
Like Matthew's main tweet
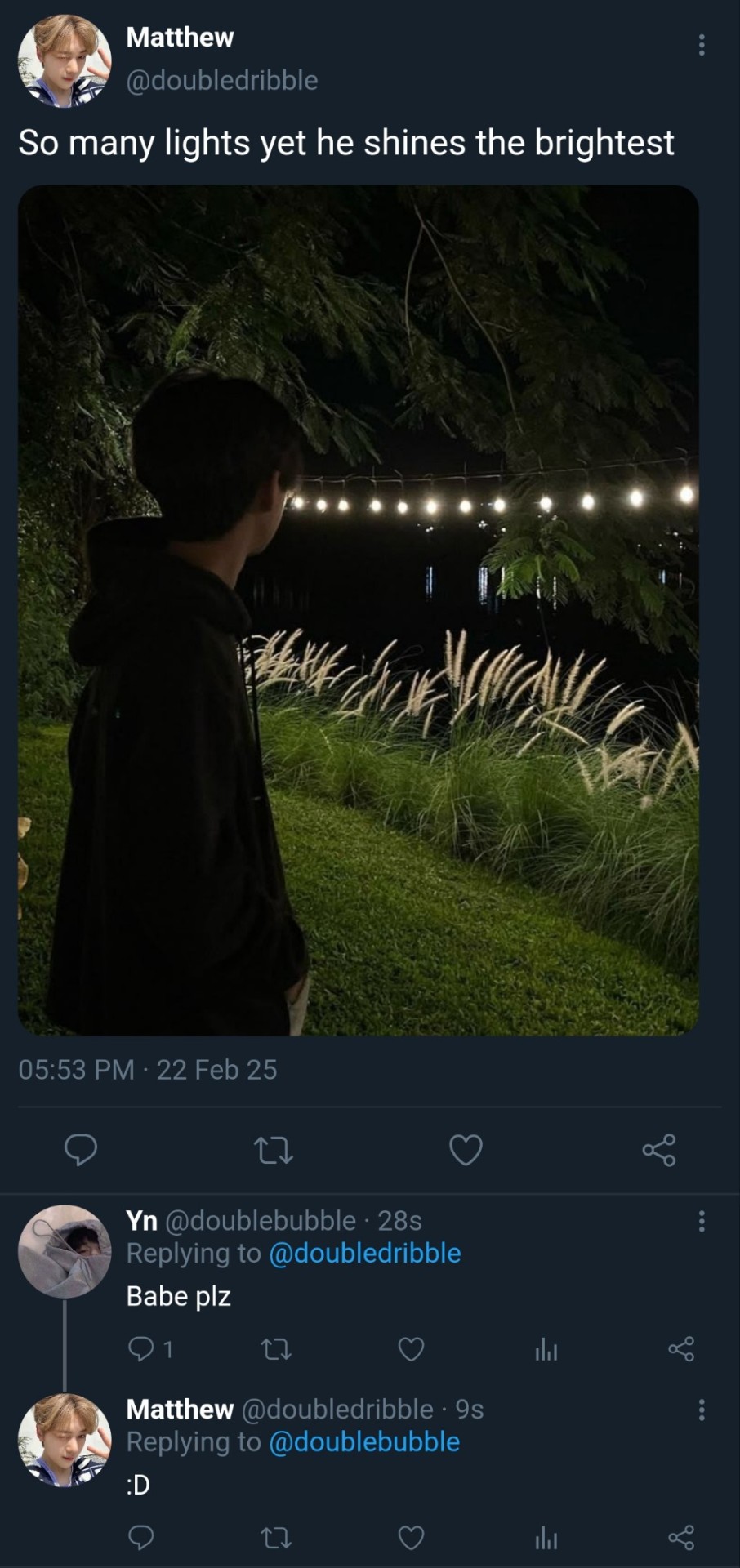(x=466, y=1150)
